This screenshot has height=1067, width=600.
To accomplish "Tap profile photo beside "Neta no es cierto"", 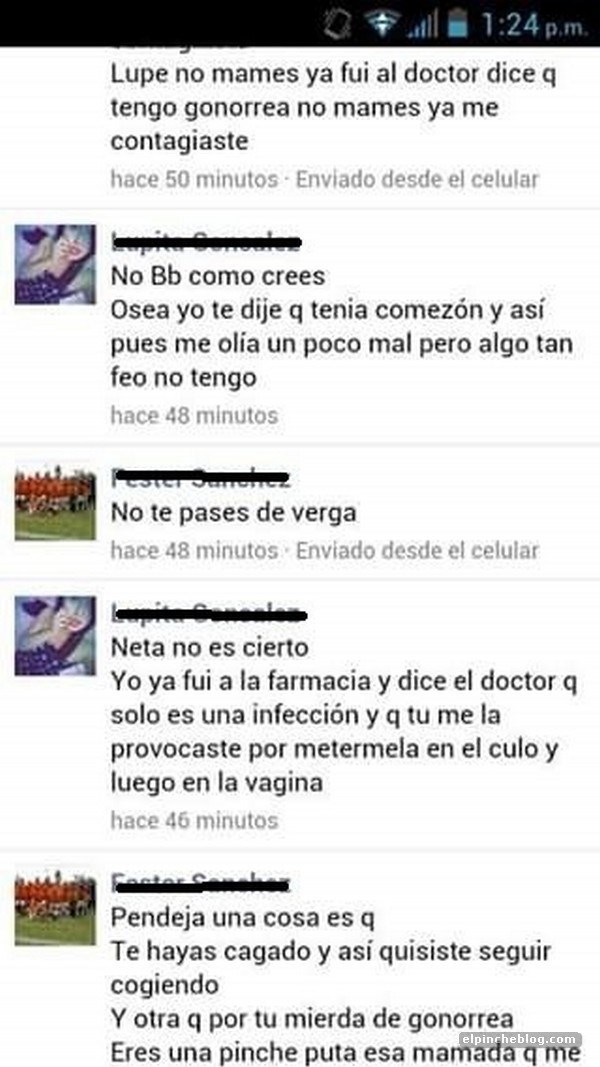I will coord(55,636).
